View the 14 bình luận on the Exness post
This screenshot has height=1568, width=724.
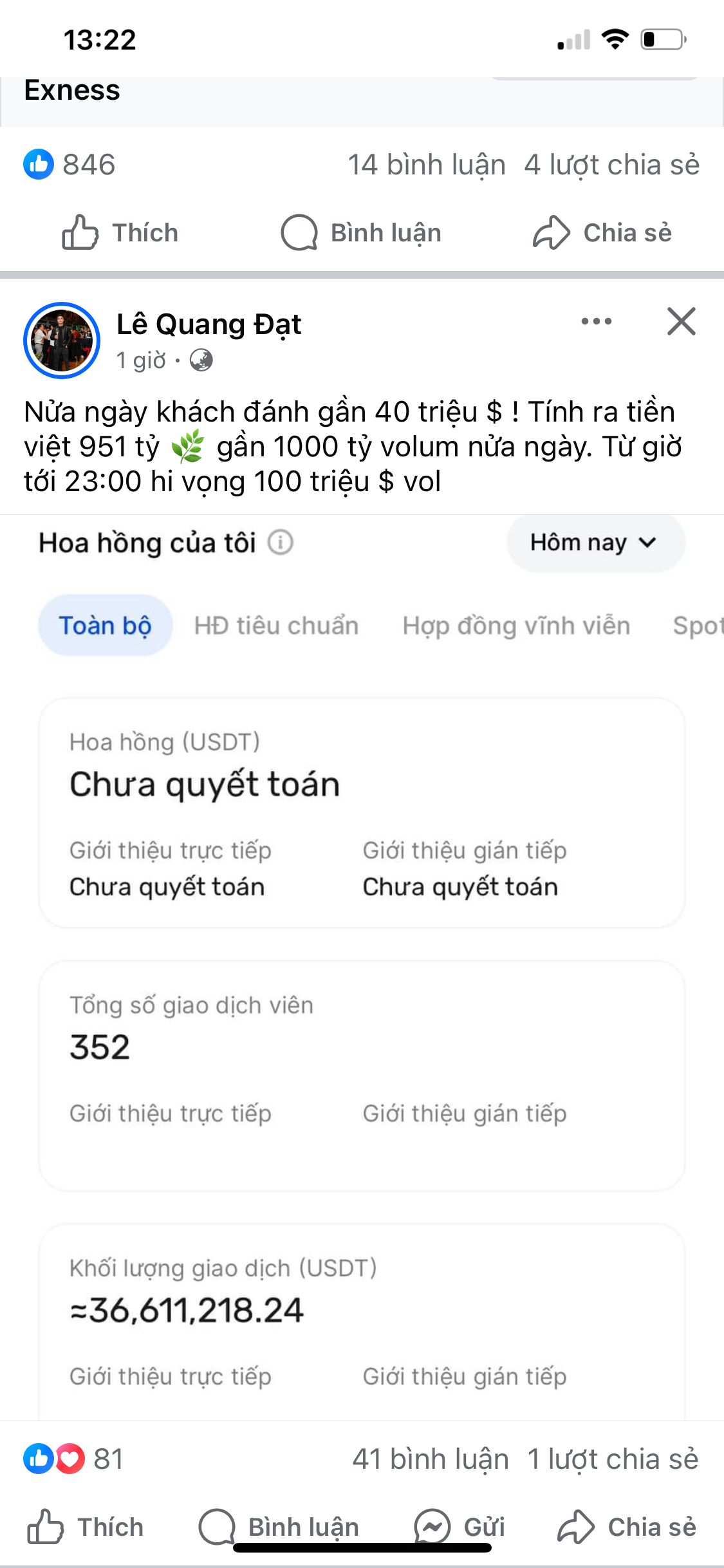427,165
